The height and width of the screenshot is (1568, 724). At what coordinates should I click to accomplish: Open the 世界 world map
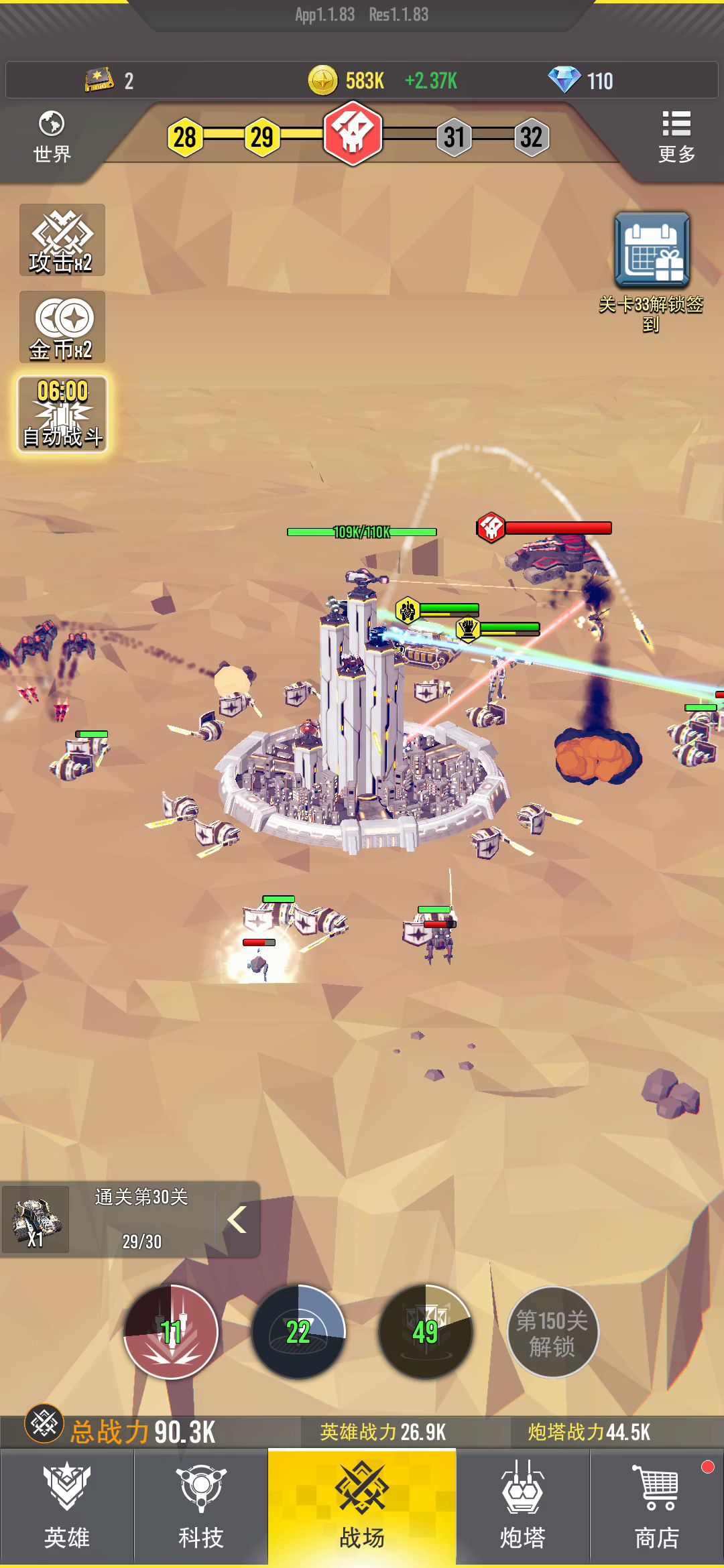(x=52, y=137)
